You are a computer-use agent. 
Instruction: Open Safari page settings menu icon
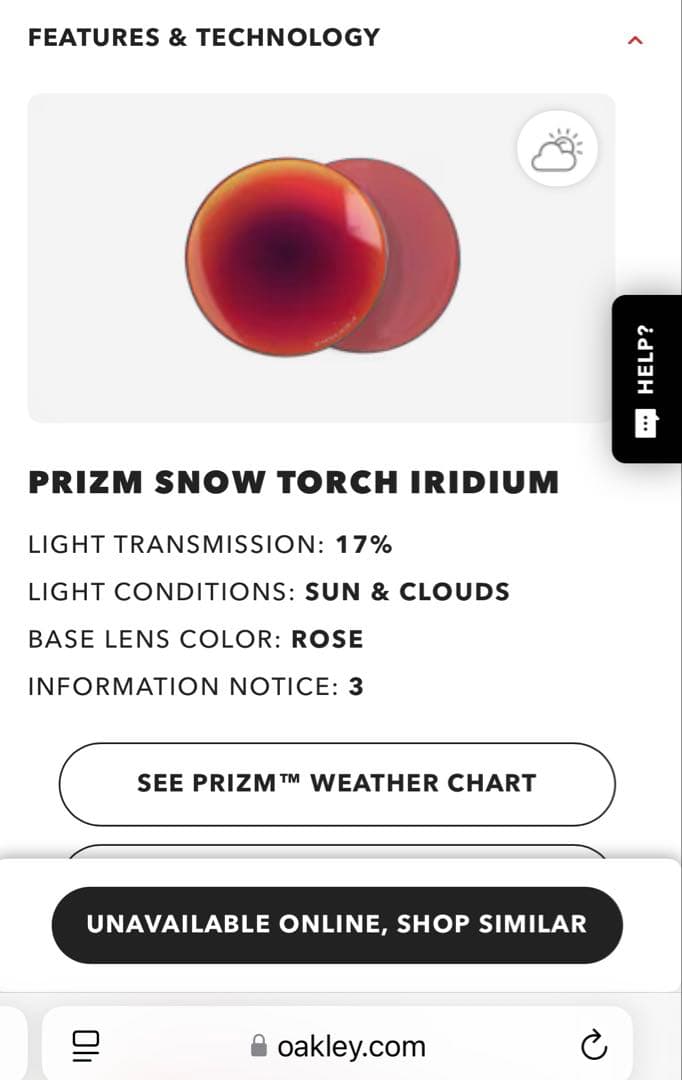tap(87, 1046)
